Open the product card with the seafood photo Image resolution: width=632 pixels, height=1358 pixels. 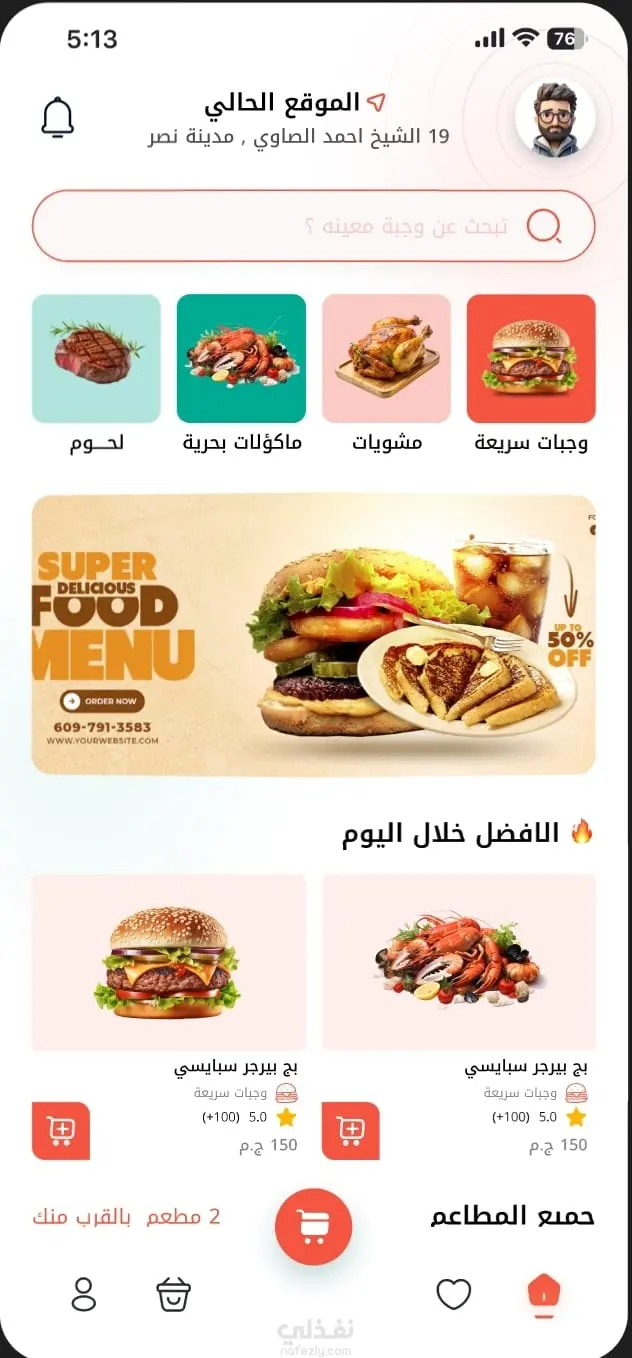click(459, 963)
